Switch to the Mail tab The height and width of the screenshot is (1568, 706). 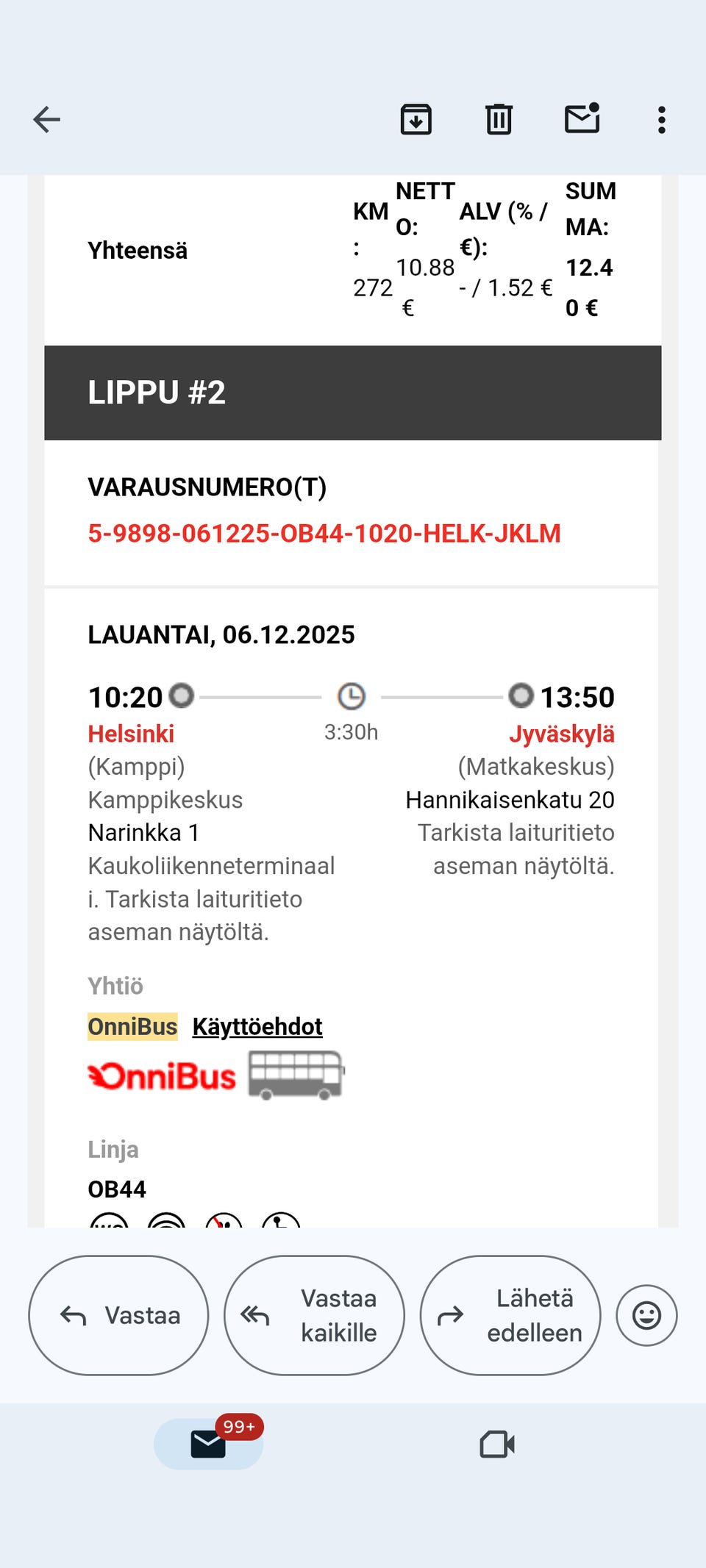pos(208,1444)
